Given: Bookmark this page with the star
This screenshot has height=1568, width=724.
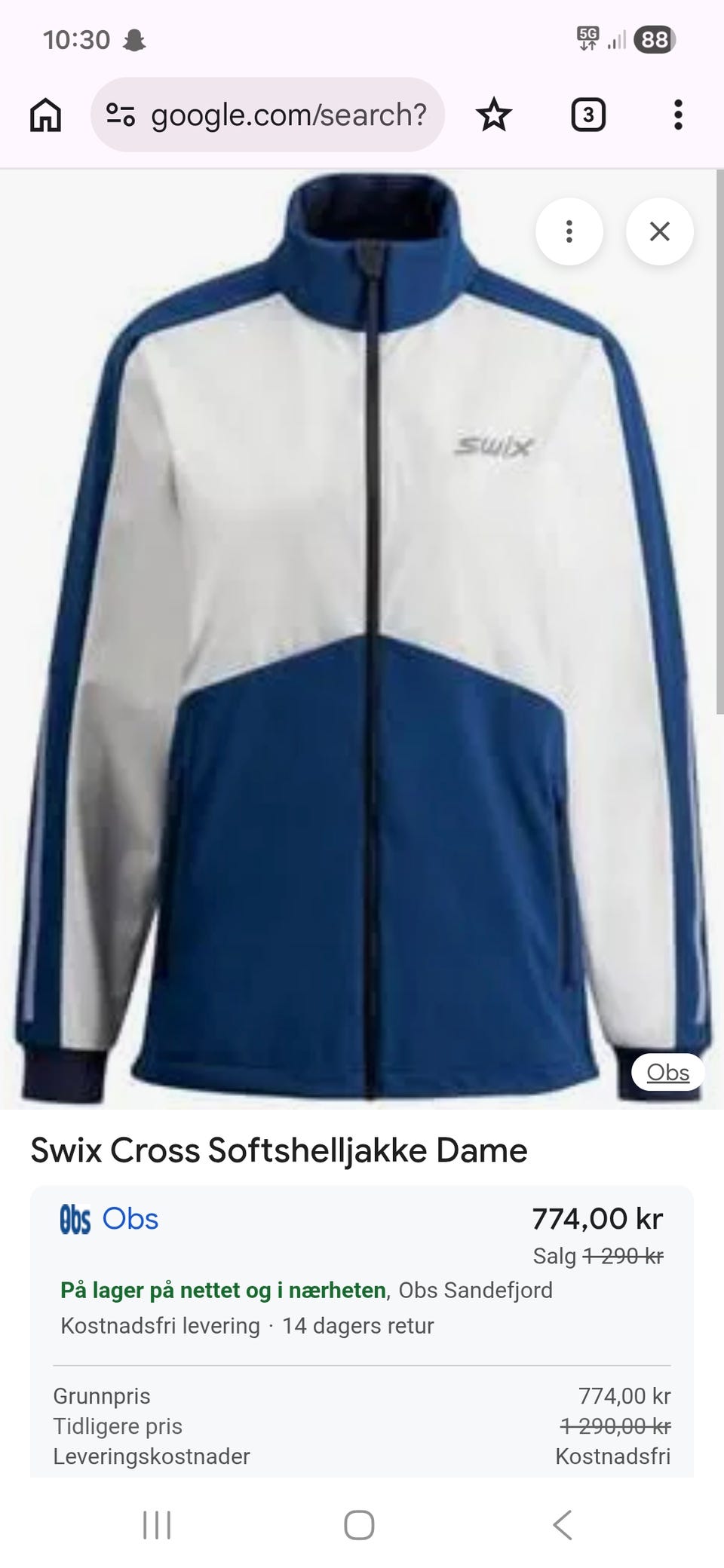Looking at the screenshot, I should pyautogui.click(x=494, y=115).
